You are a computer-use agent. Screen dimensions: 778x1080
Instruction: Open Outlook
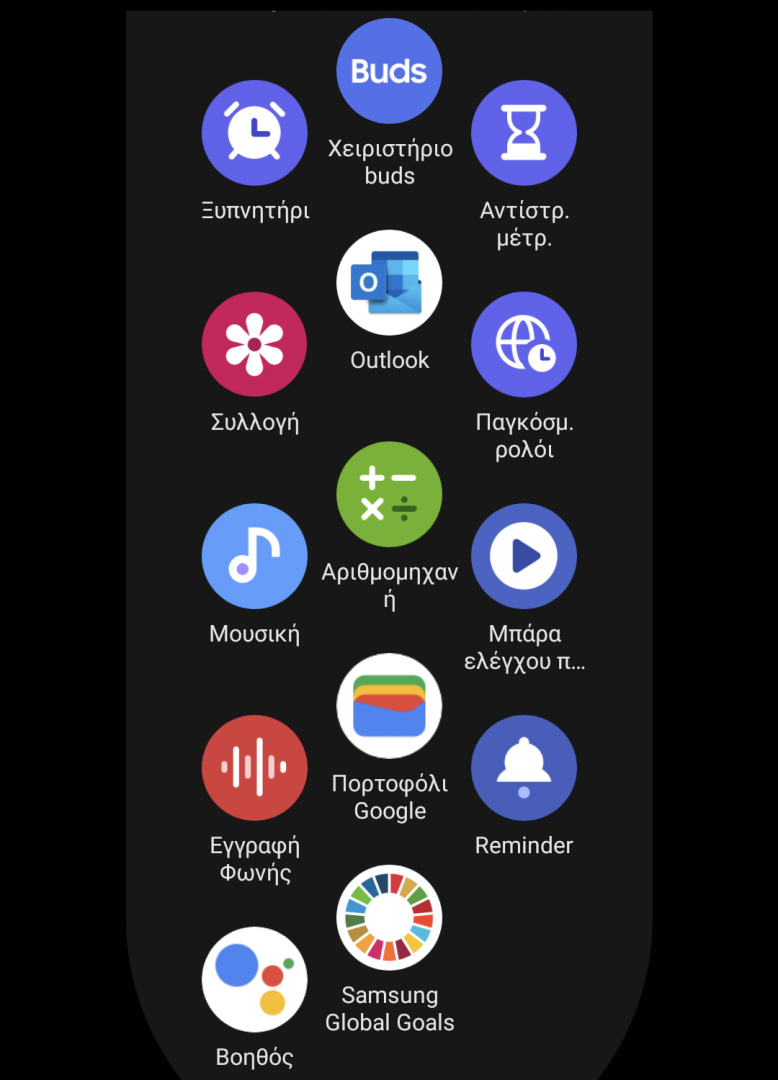[389, 283]
